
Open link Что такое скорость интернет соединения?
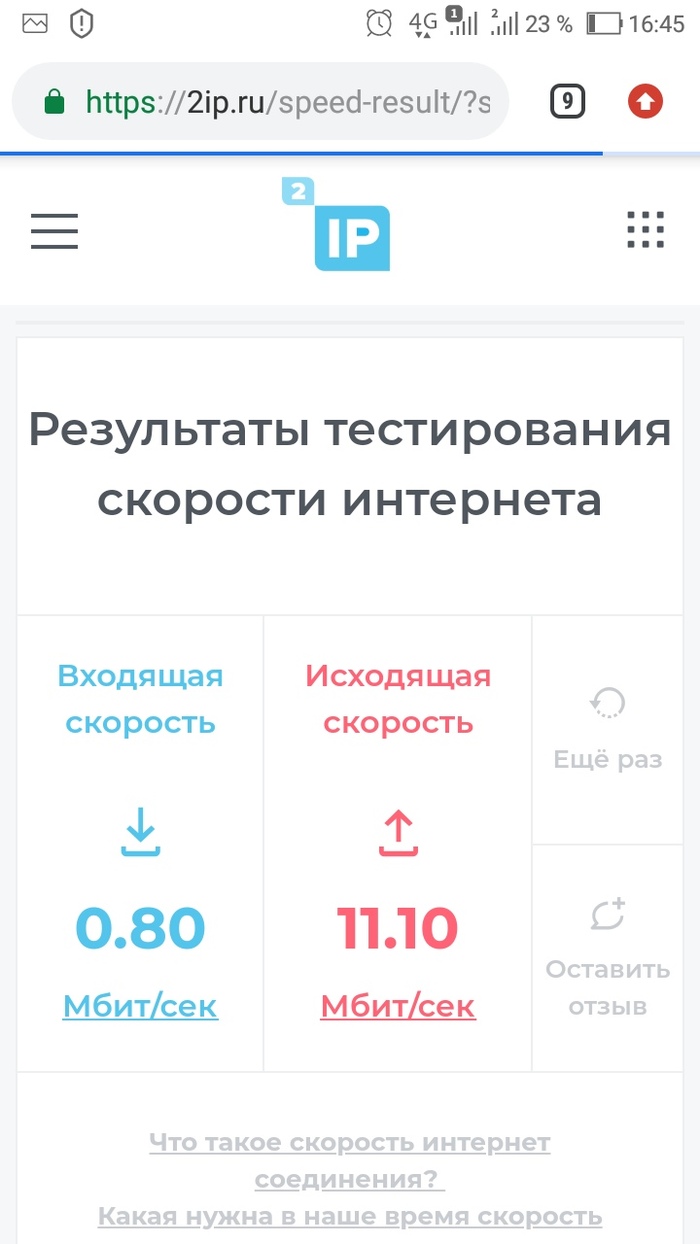350,1160
